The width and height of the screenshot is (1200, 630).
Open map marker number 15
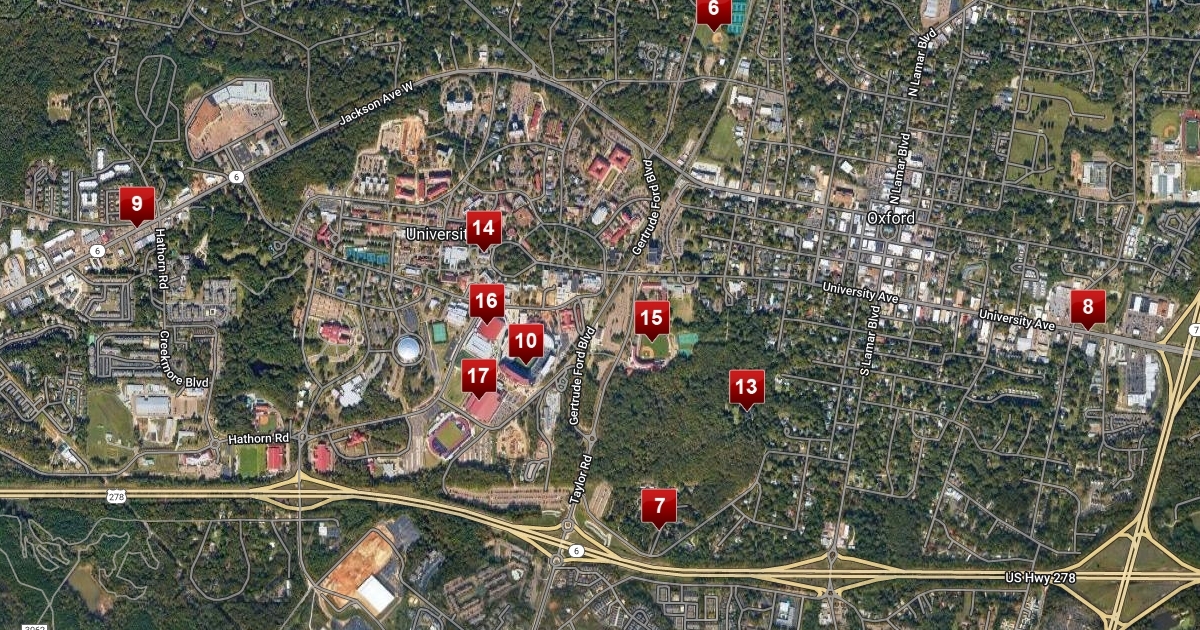pyautogui.click(x=651, y=320)
